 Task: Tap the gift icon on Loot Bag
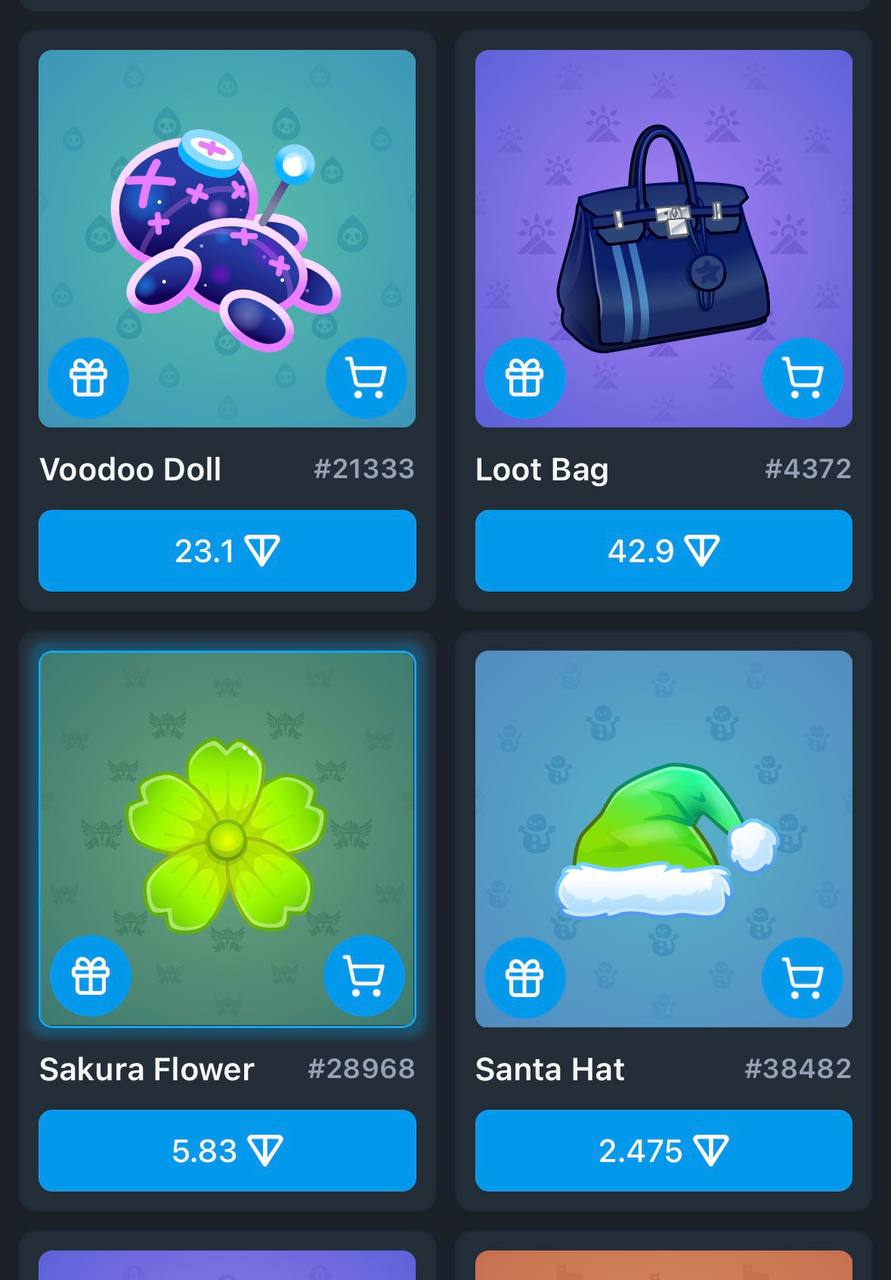pyautogui.click(x=525, y=378)
